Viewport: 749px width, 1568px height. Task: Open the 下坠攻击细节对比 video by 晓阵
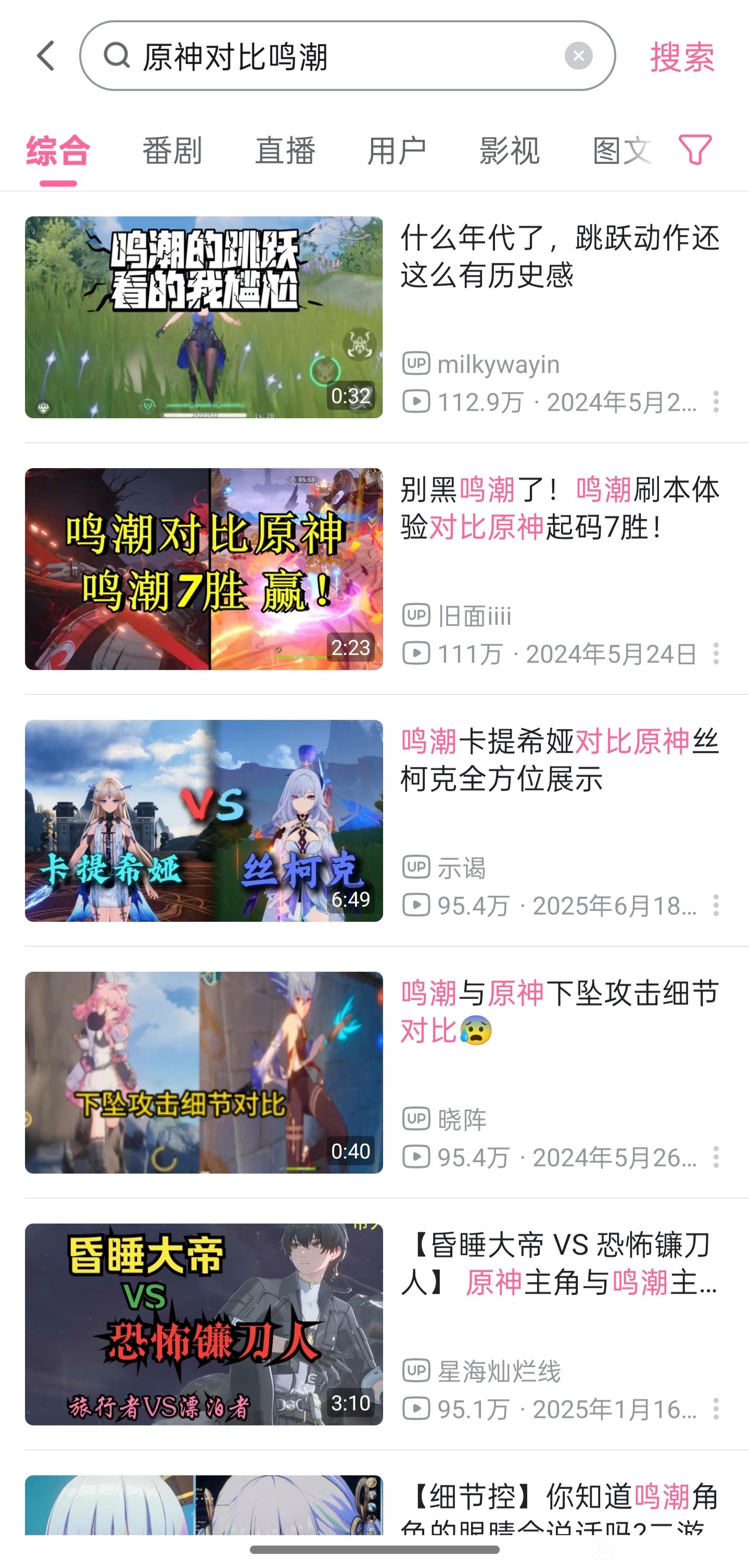pyautogui.click(x=375, y=1073)
